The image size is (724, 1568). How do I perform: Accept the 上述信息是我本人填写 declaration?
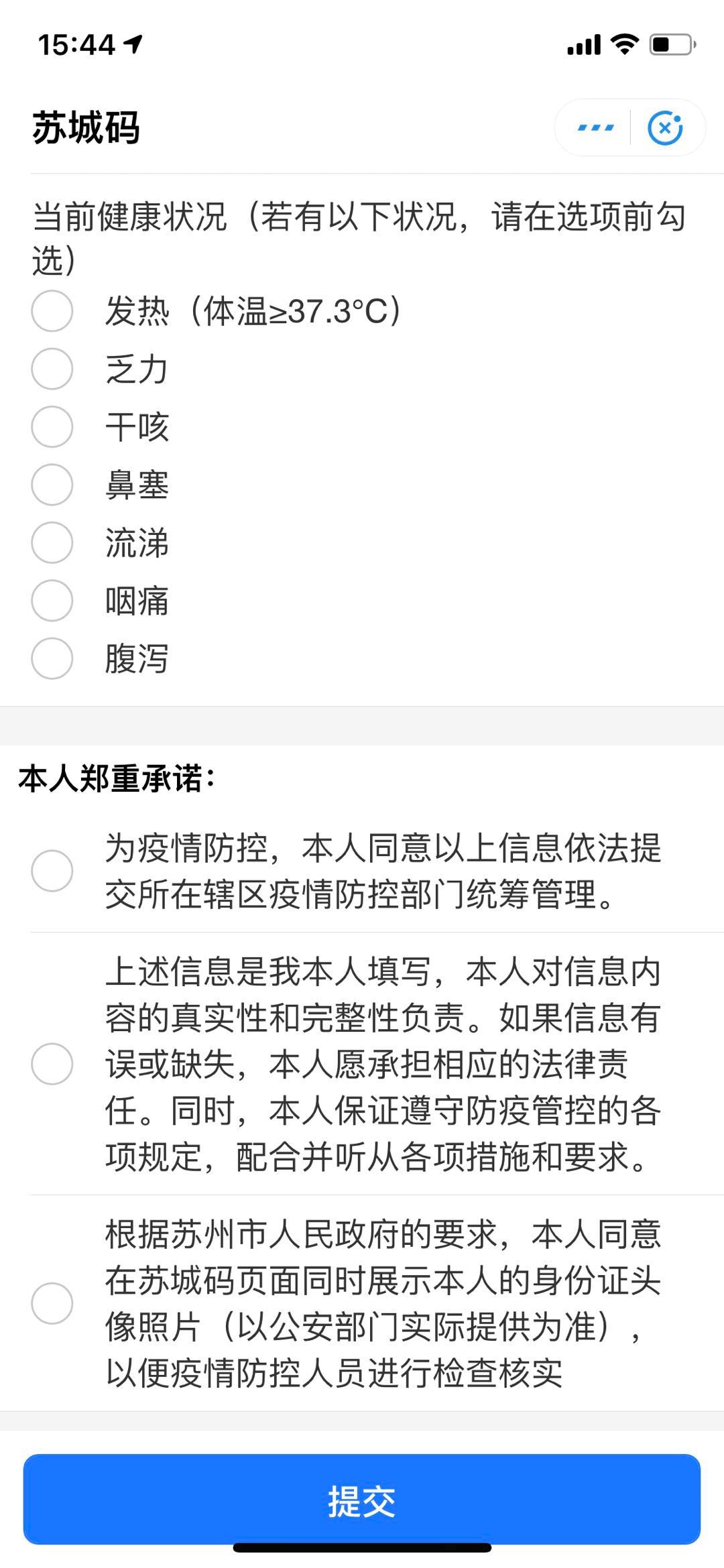(52, 1064)
